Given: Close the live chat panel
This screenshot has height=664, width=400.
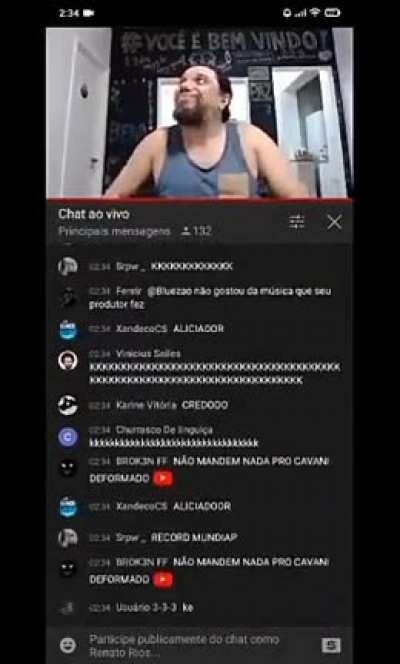Looking at the screenshot, I should (x=334, y=222).
